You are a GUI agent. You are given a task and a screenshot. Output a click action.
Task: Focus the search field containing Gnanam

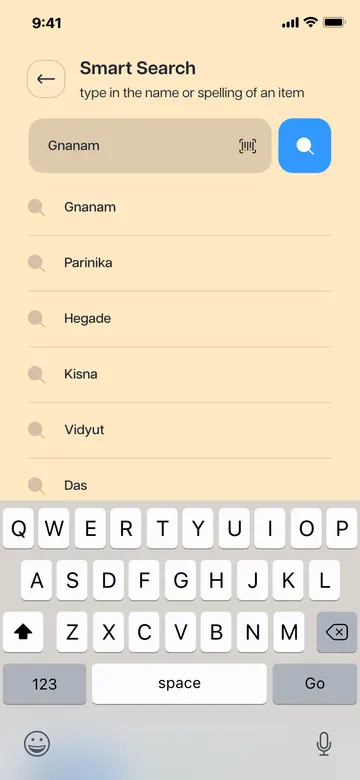tap(150, 146)
